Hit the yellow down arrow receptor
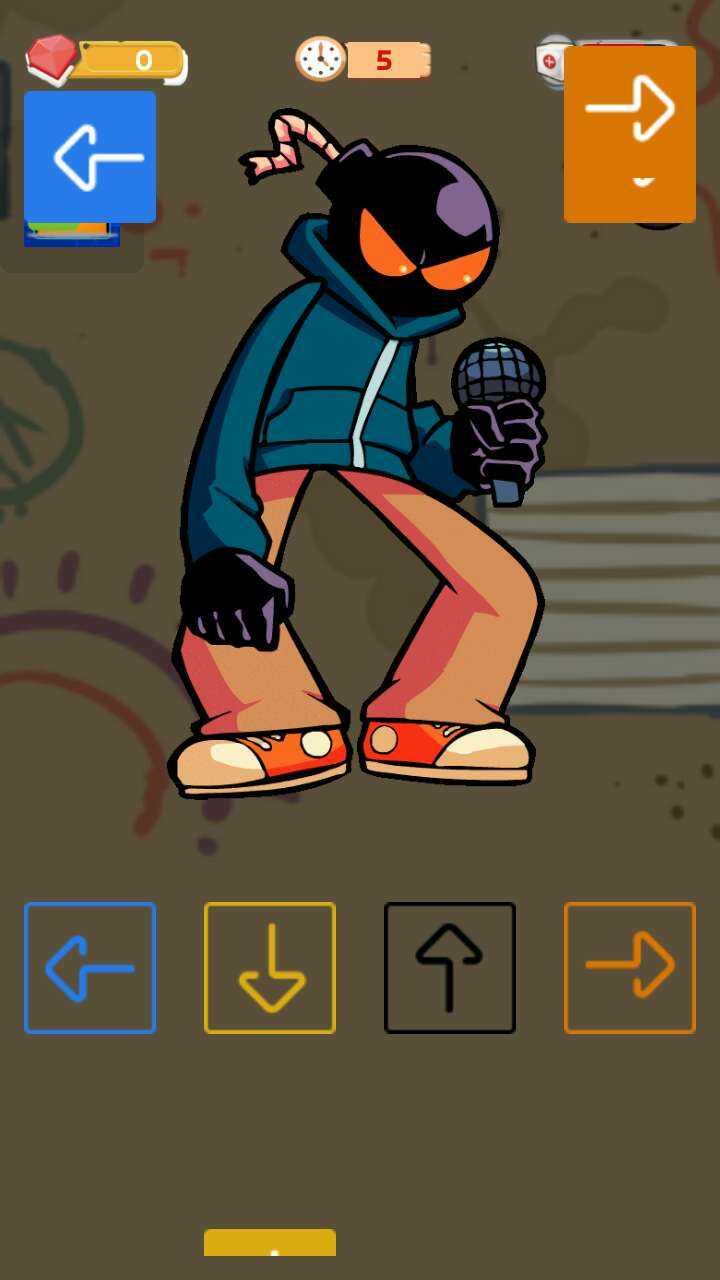The height and width of the screenshot is (1280, 720). [x=270, y=968]
